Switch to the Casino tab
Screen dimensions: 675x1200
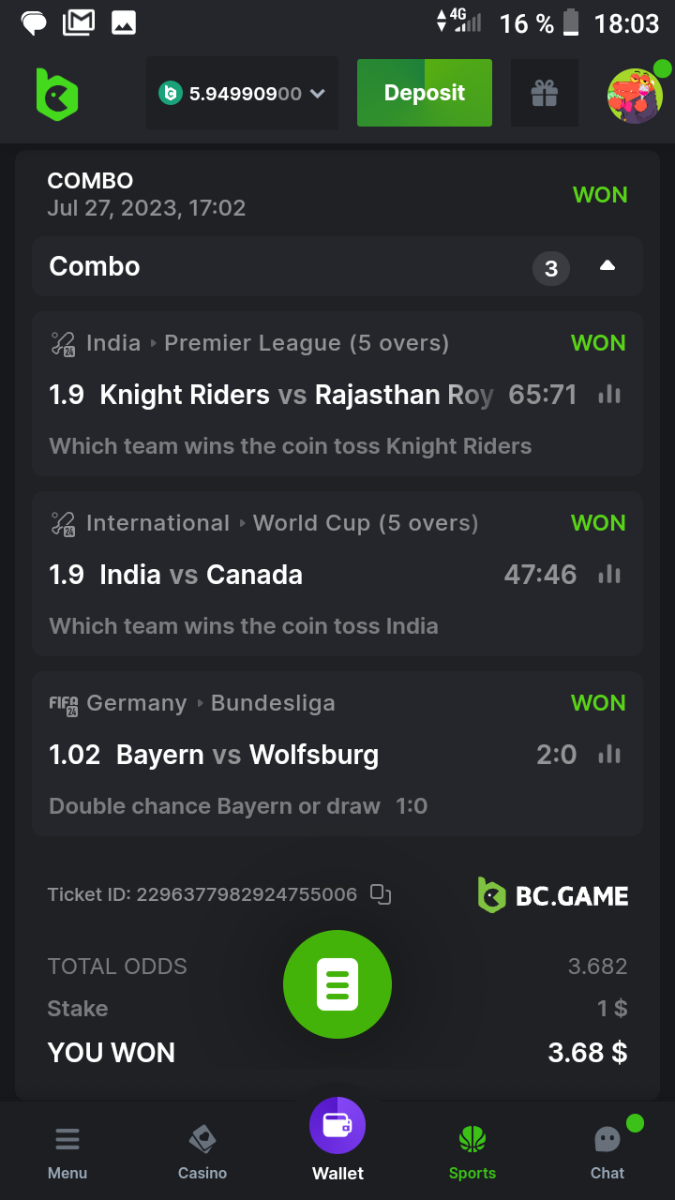pyautogui.click(x=202, y=1152)
